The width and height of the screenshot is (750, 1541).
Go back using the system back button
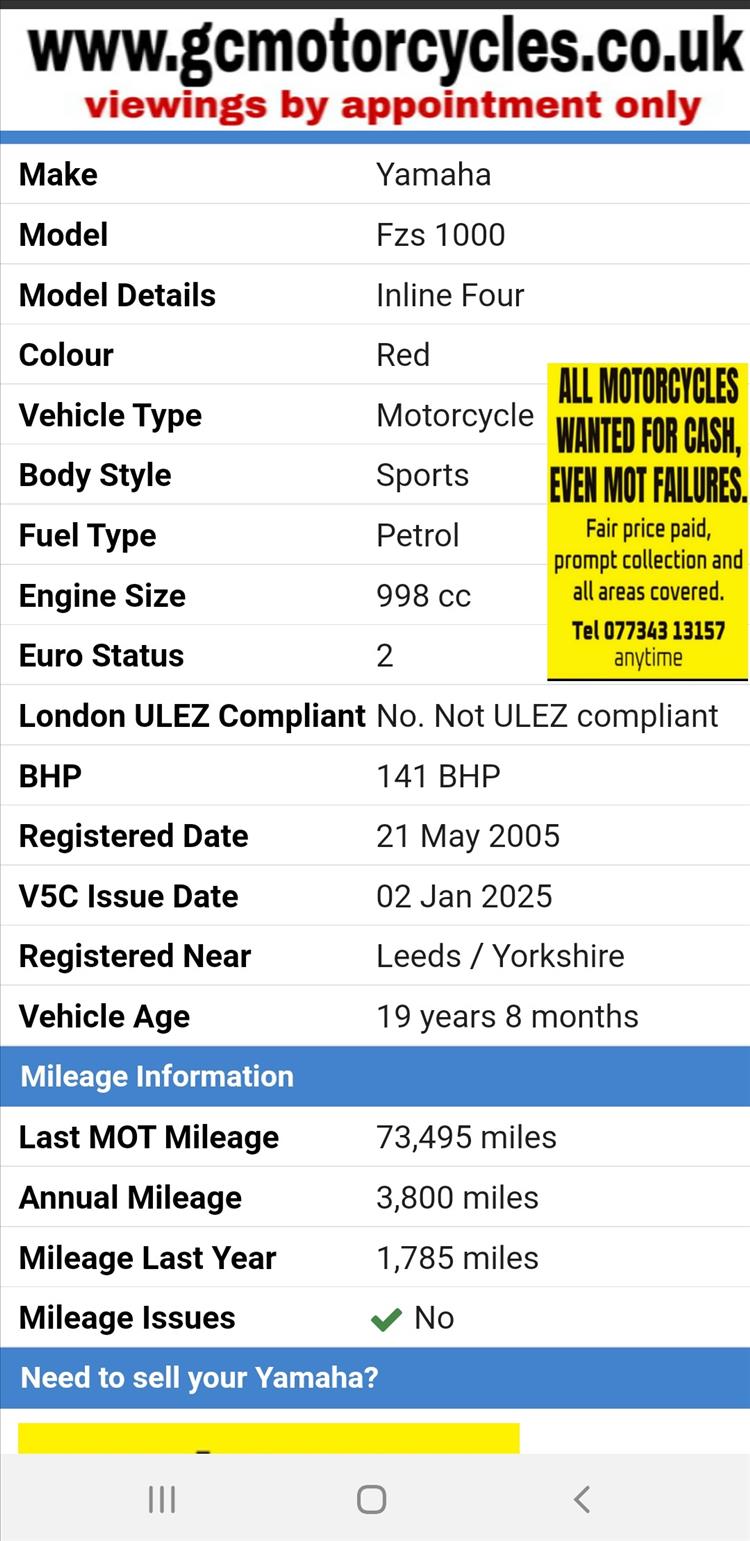pos(582,1498)
